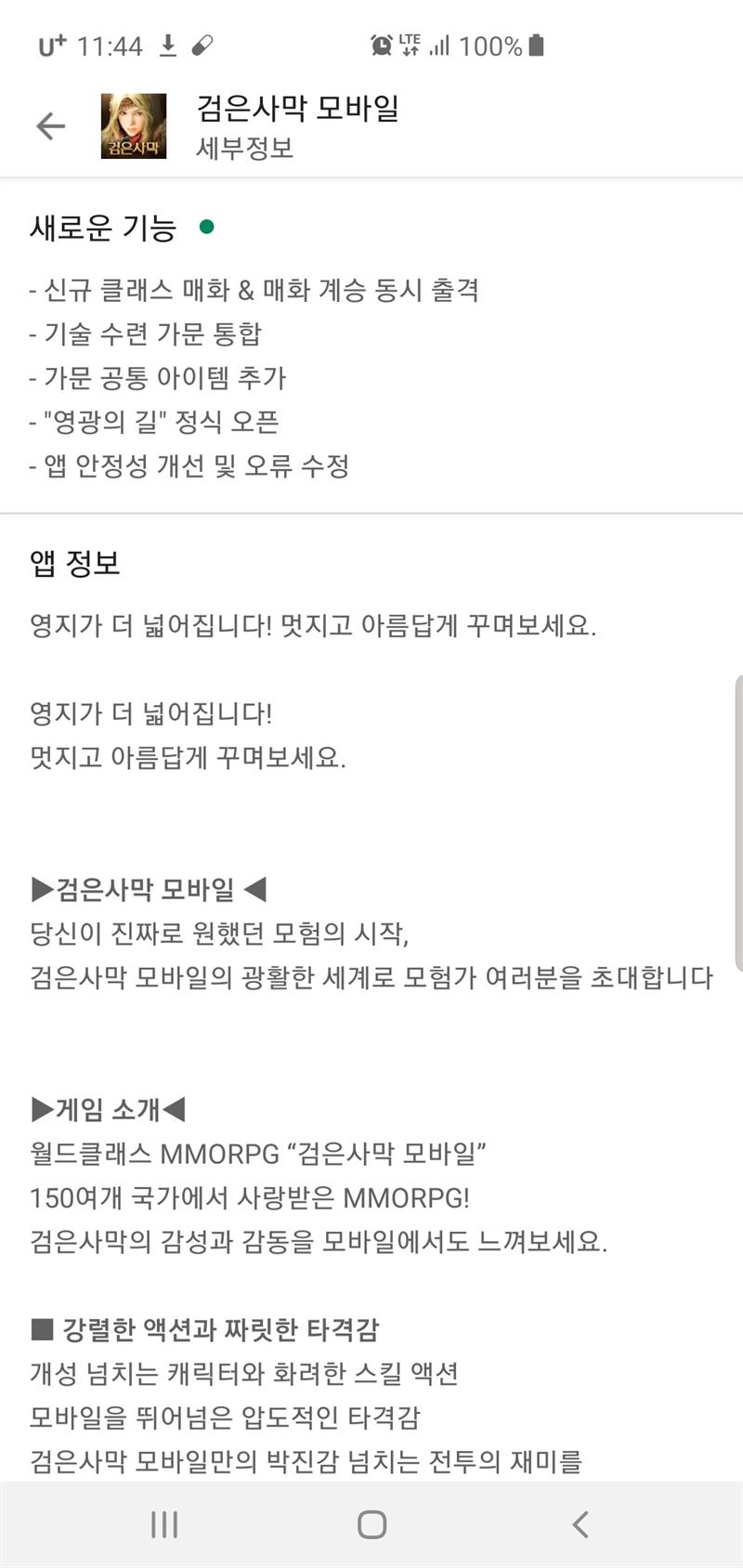Go to the phone's home screen
The height and width of the screenshot is (1568, 743).
point(371,1523)
